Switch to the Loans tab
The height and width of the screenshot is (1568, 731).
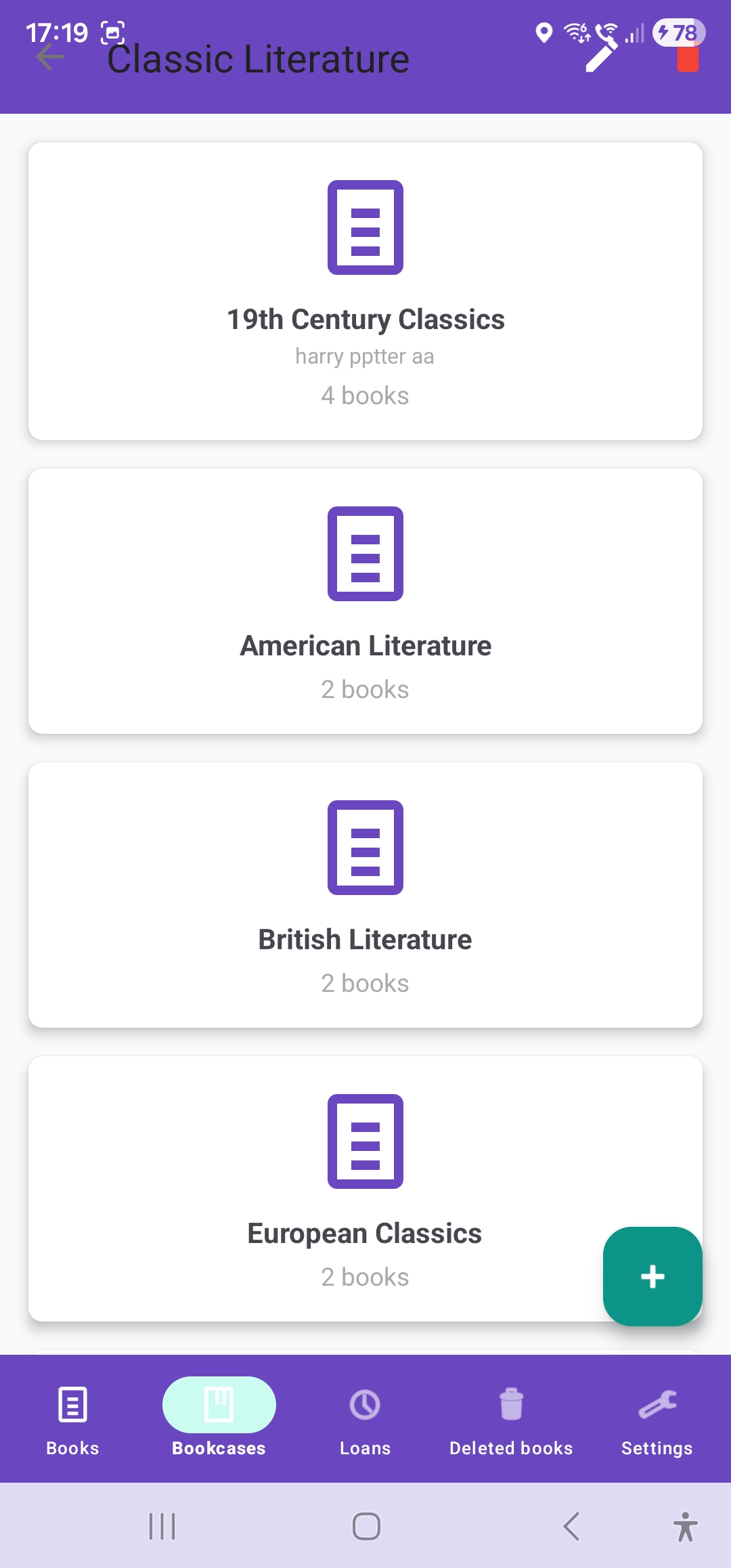pos(365,1419)
